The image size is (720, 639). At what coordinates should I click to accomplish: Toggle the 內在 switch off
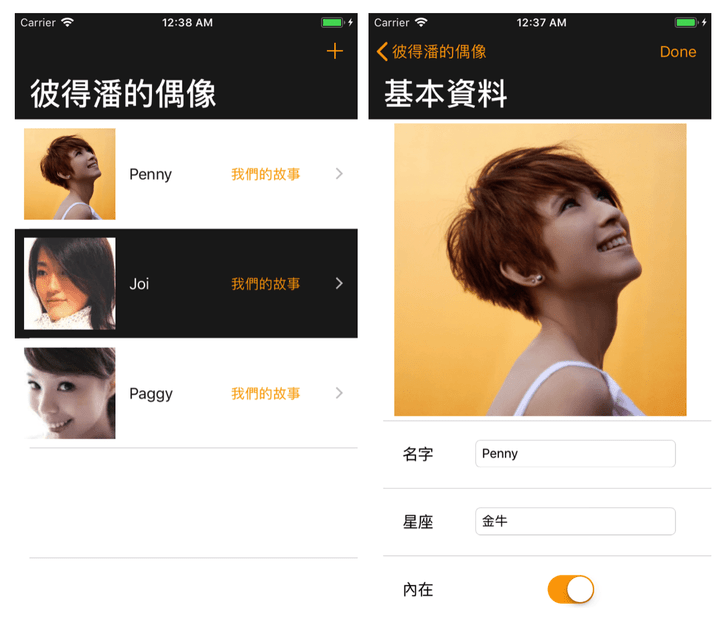point(571,589)
